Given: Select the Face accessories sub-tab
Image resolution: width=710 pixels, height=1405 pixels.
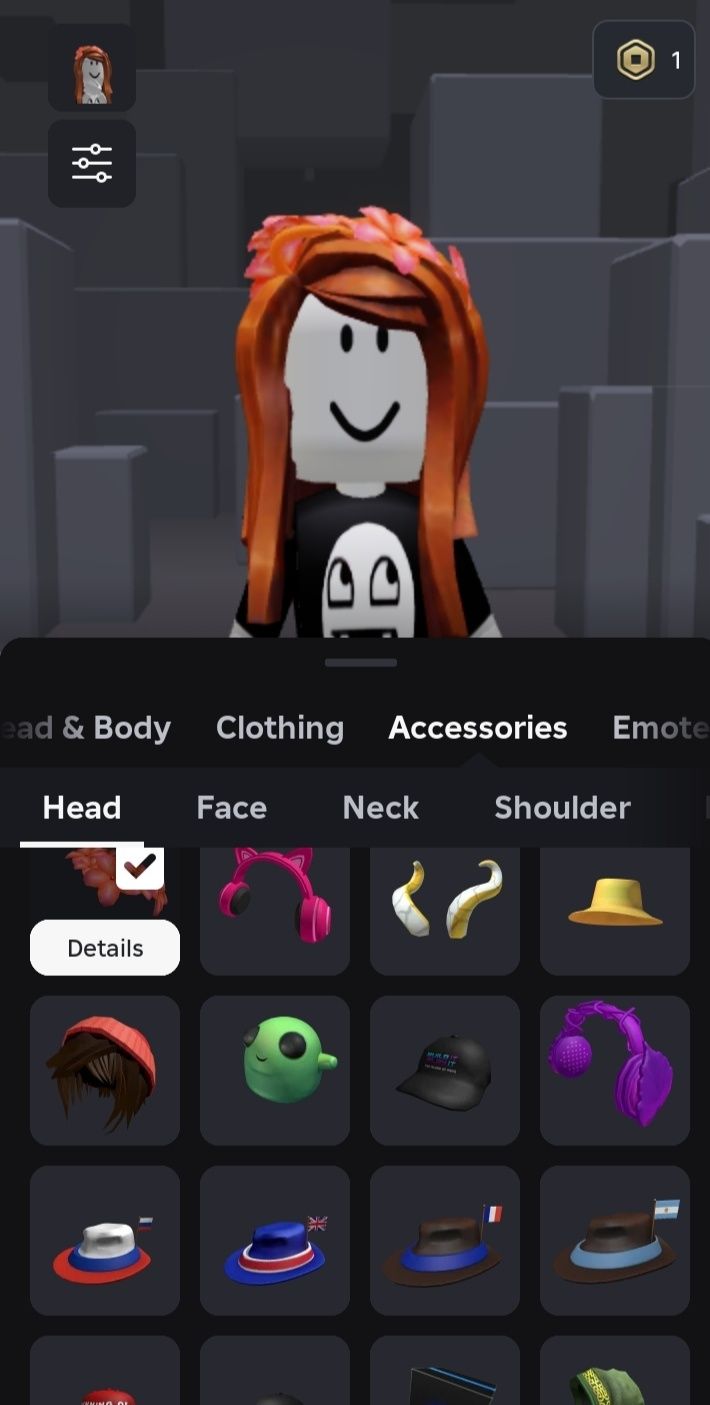Looking at the screenshot, I should point(231,807).
